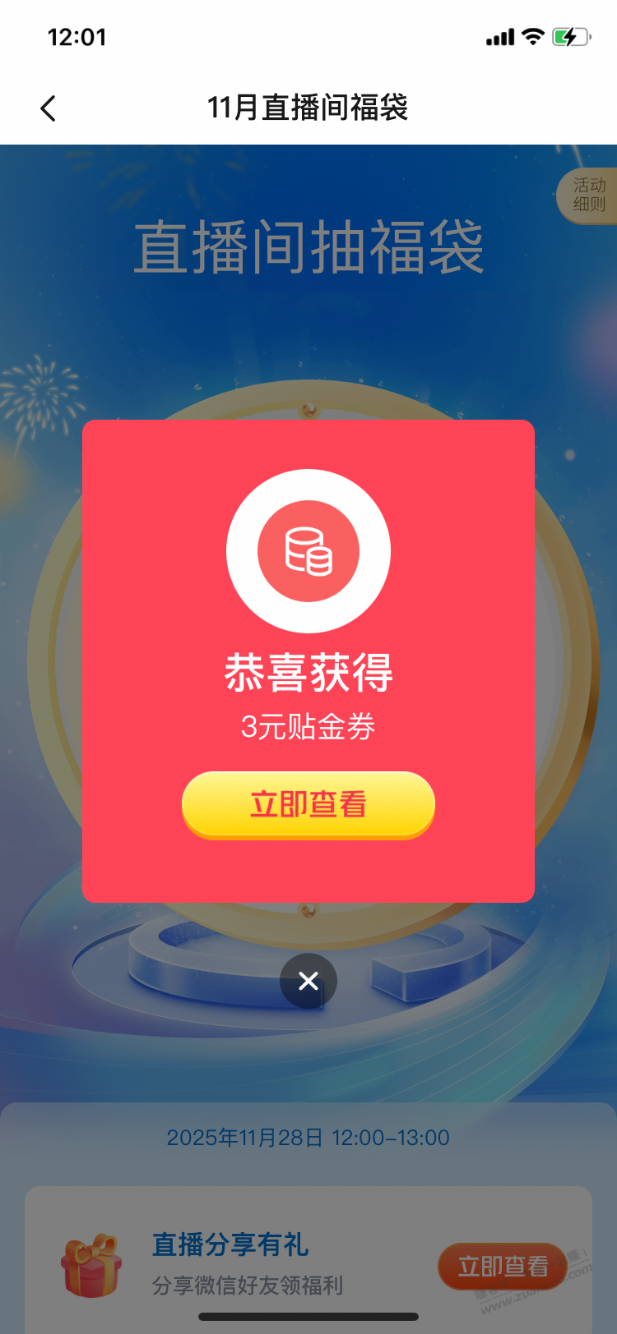The width and height of the screenshot is (617, 1334).
Task: Open 活动细则 activity rules
Action: pyautogui.click(x=588, y=195)
